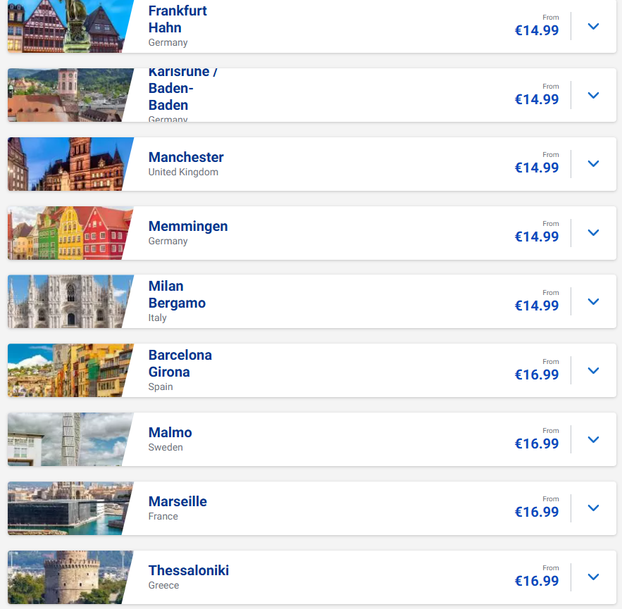Expand the Milan Bergamo chevron

click(593, 302)
